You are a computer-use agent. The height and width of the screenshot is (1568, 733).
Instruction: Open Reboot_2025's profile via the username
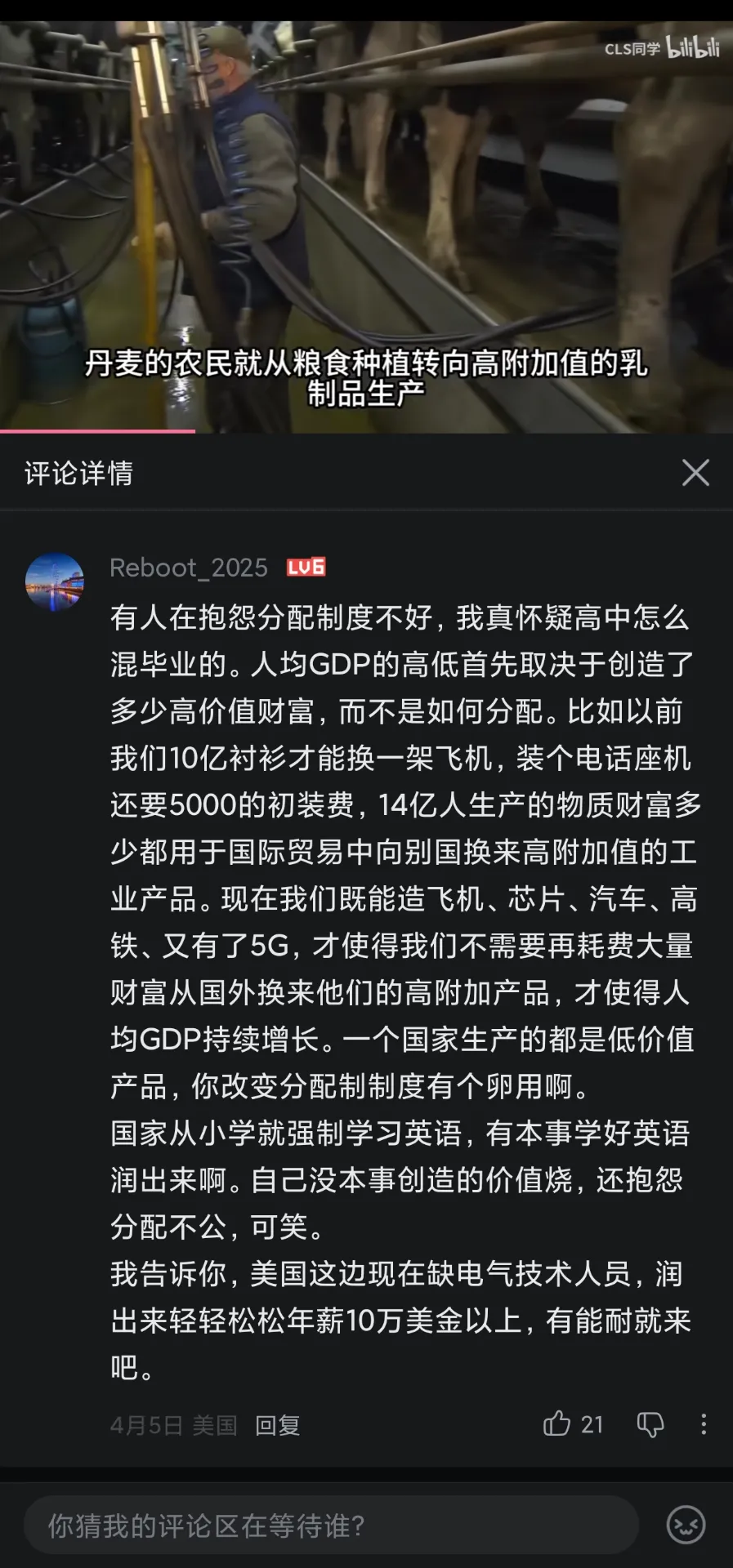[188, 567]
